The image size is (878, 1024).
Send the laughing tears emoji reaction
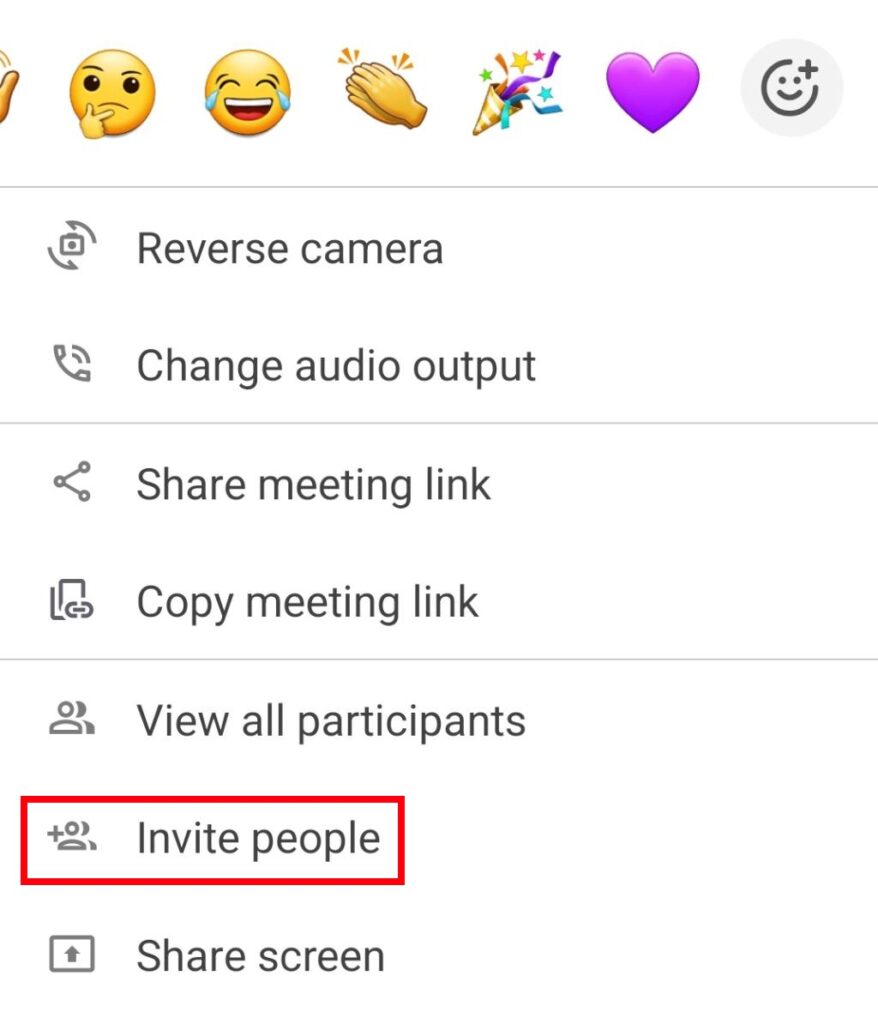[x=247, y=92]
